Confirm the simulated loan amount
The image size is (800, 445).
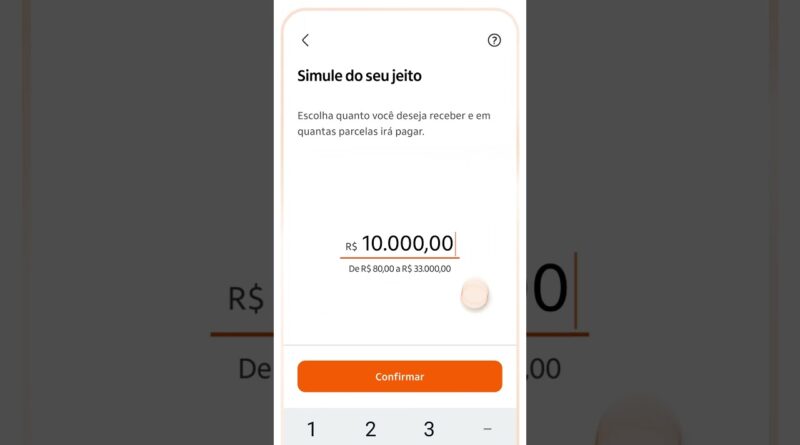[x=399, y=376]
